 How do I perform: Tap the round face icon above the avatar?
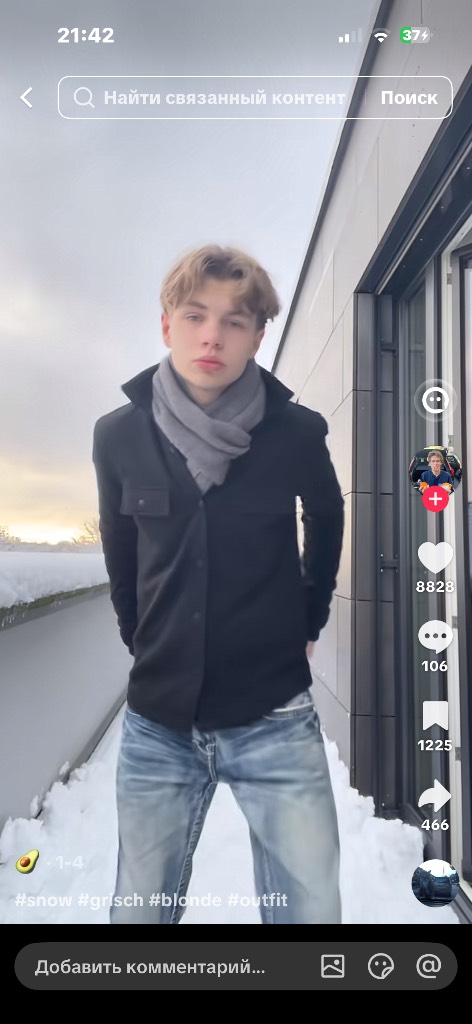435,400
